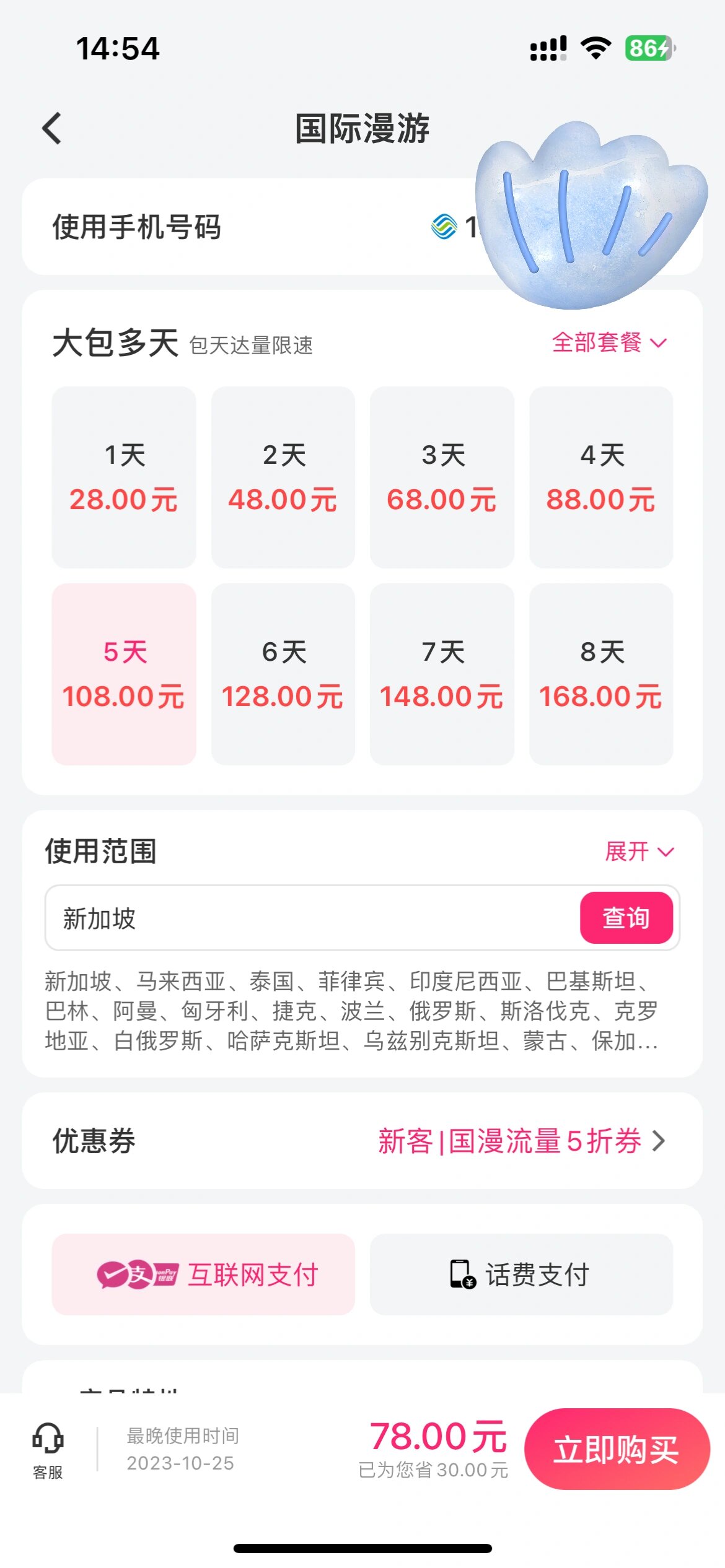Viewport: 725px width, 1568px height.
Task: Select the 4天 88.00元 package
Action: [x=601, y=477]
